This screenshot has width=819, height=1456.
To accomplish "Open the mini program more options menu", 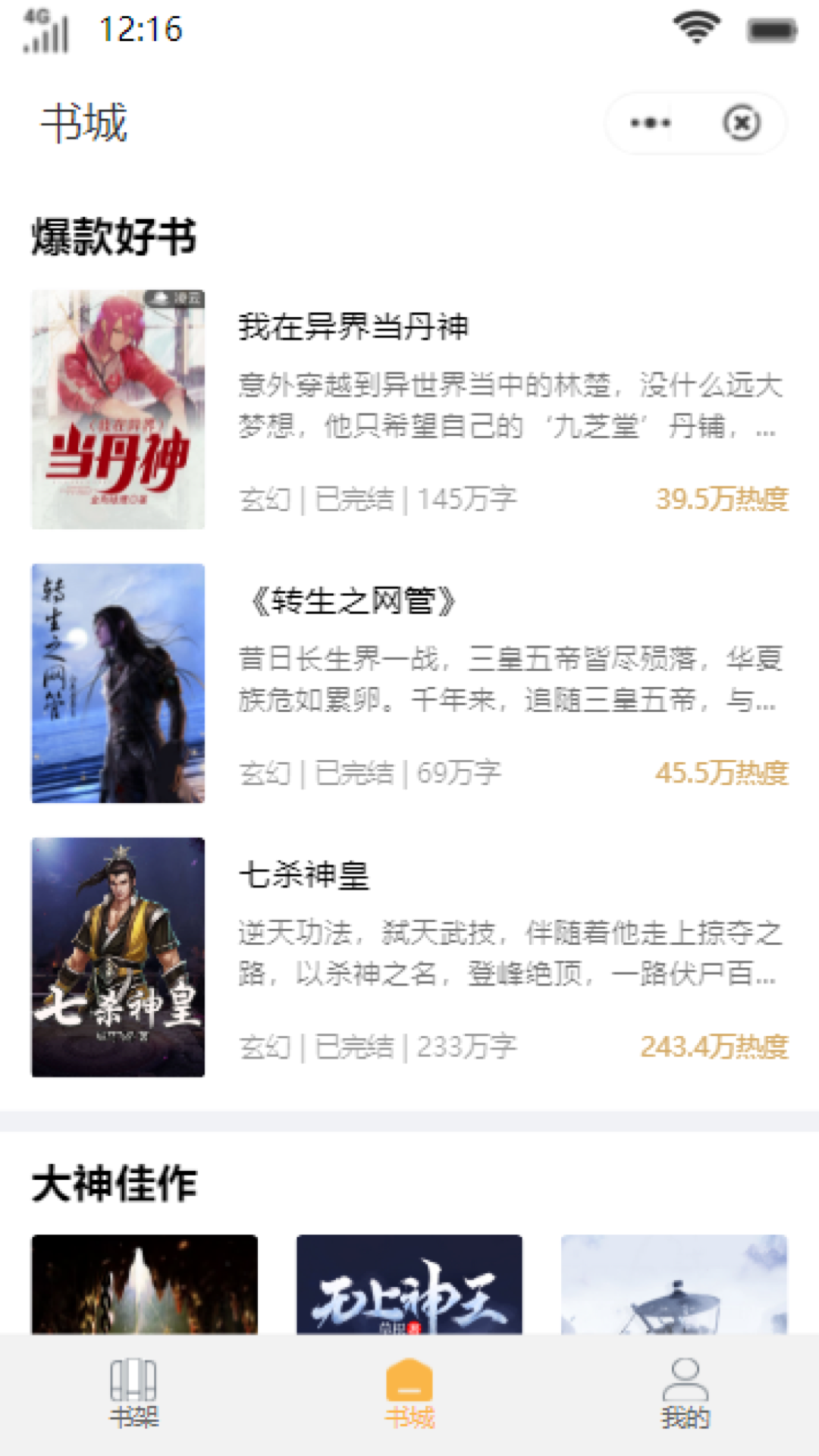I will click(650, 123).
